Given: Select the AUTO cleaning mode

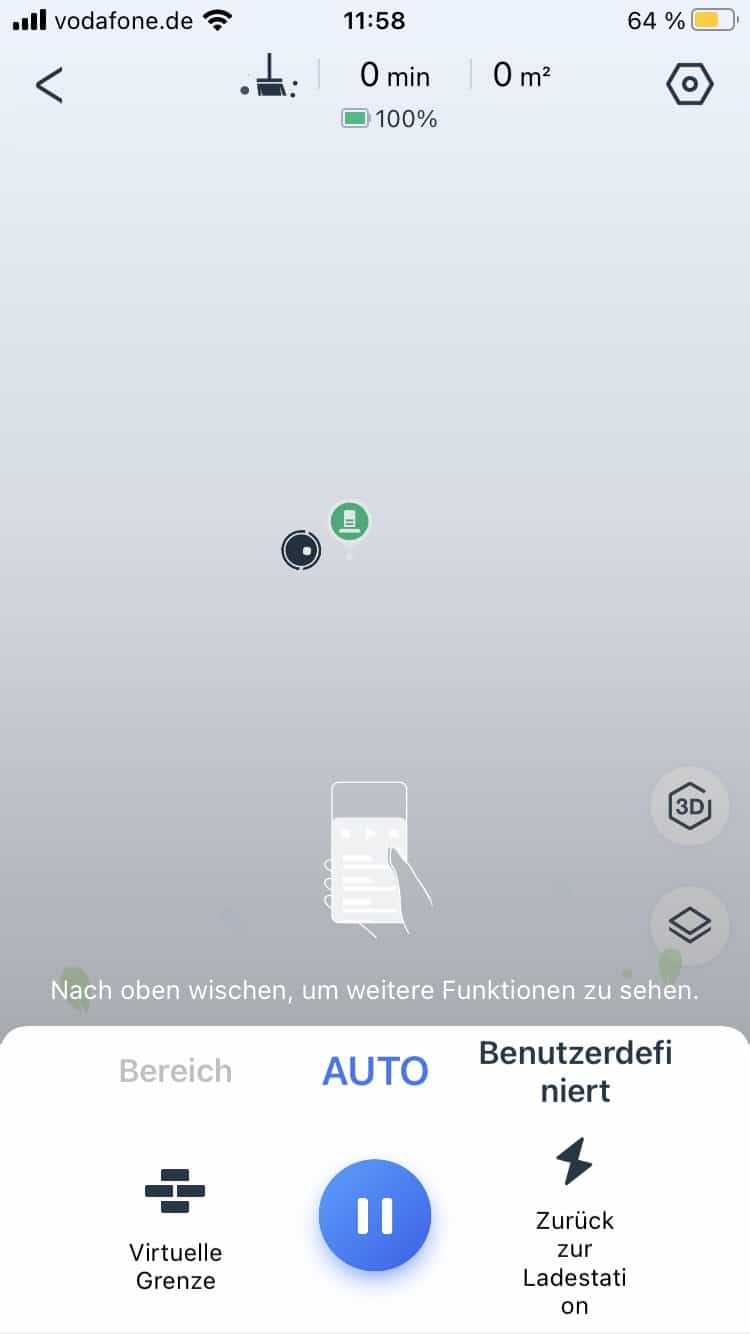Looking at the screenshot, I should pos(375,1071).
